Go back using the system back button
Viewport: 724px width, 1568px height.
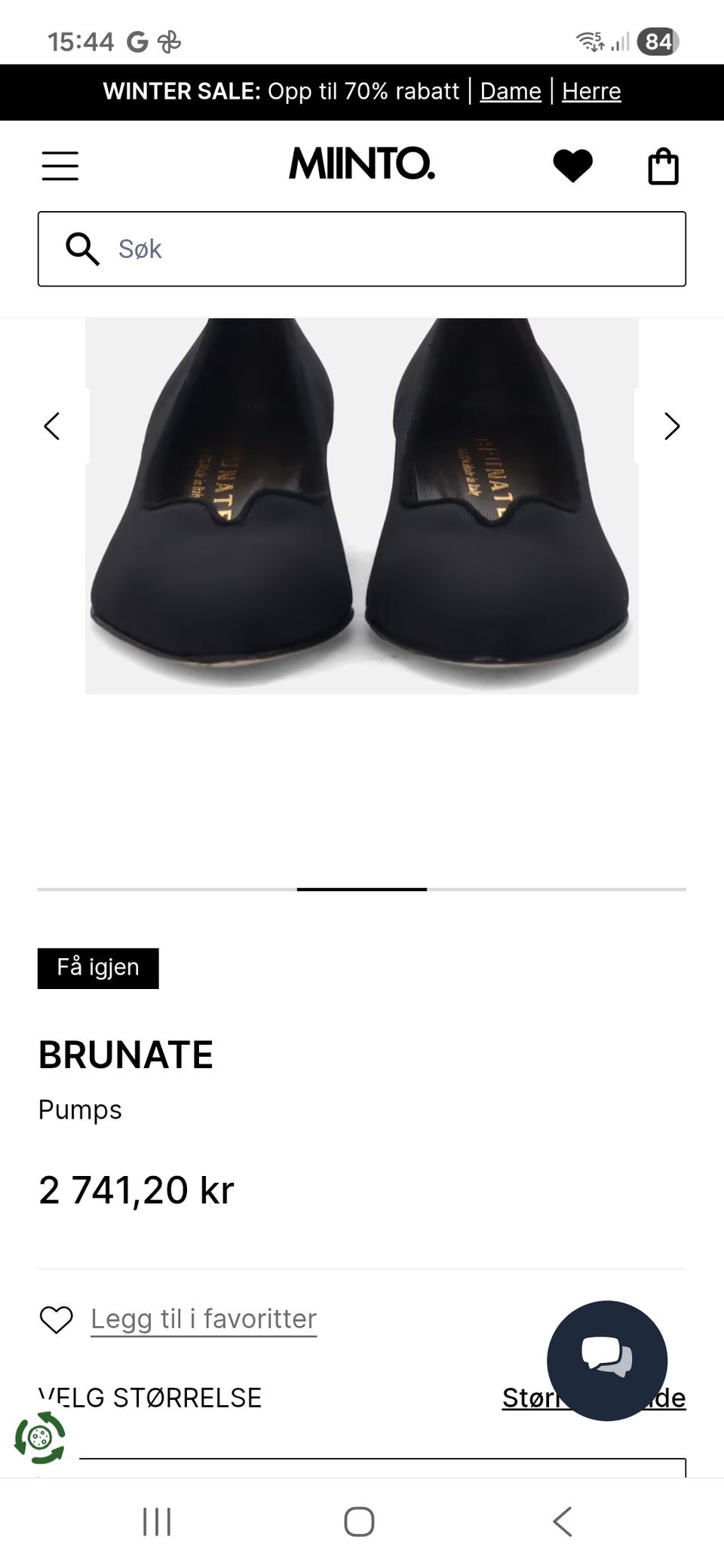coord(563,1521)
